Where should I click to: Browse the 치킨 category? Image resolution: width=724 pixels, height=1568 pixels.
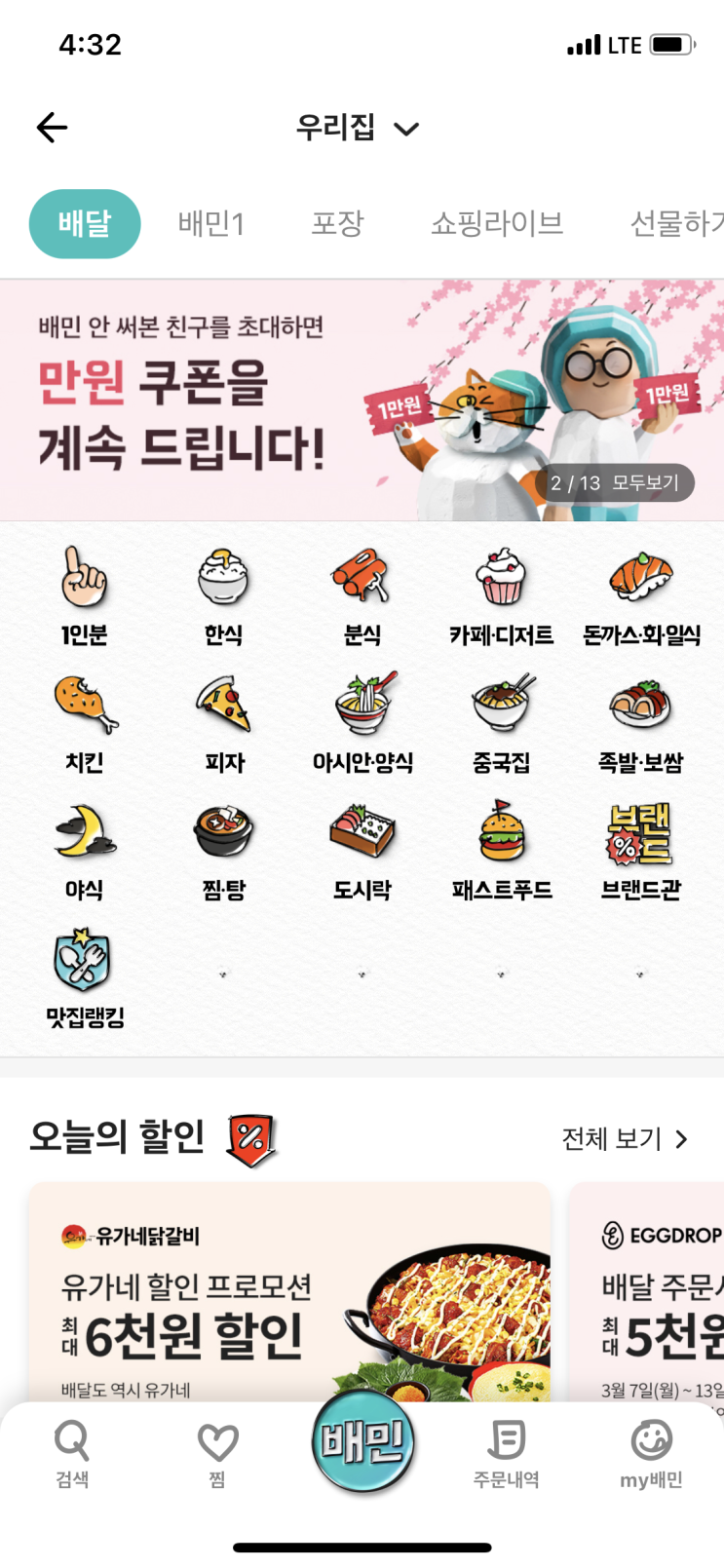tap(85, 723)
